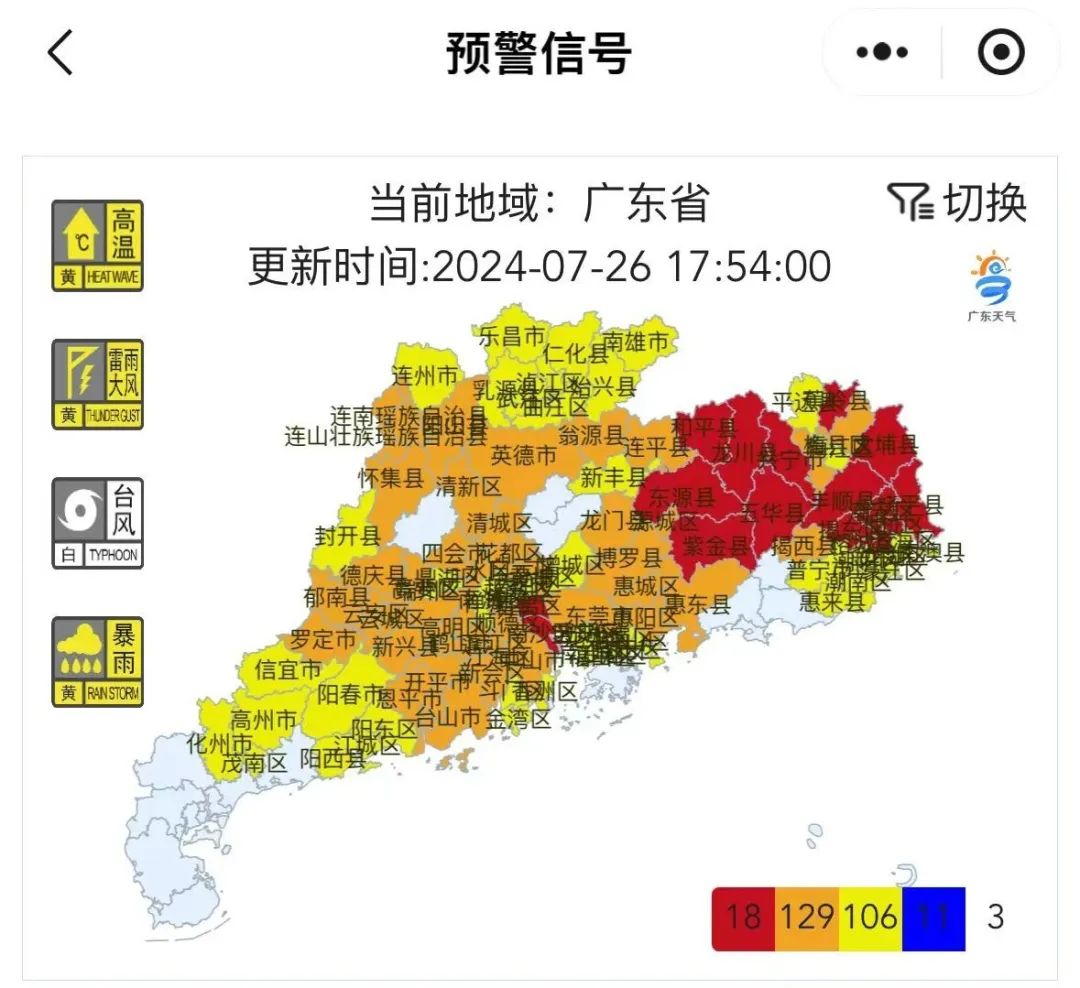Tap 切换 to switch the current region
1080x988 pixels.
tap(958, 203)
